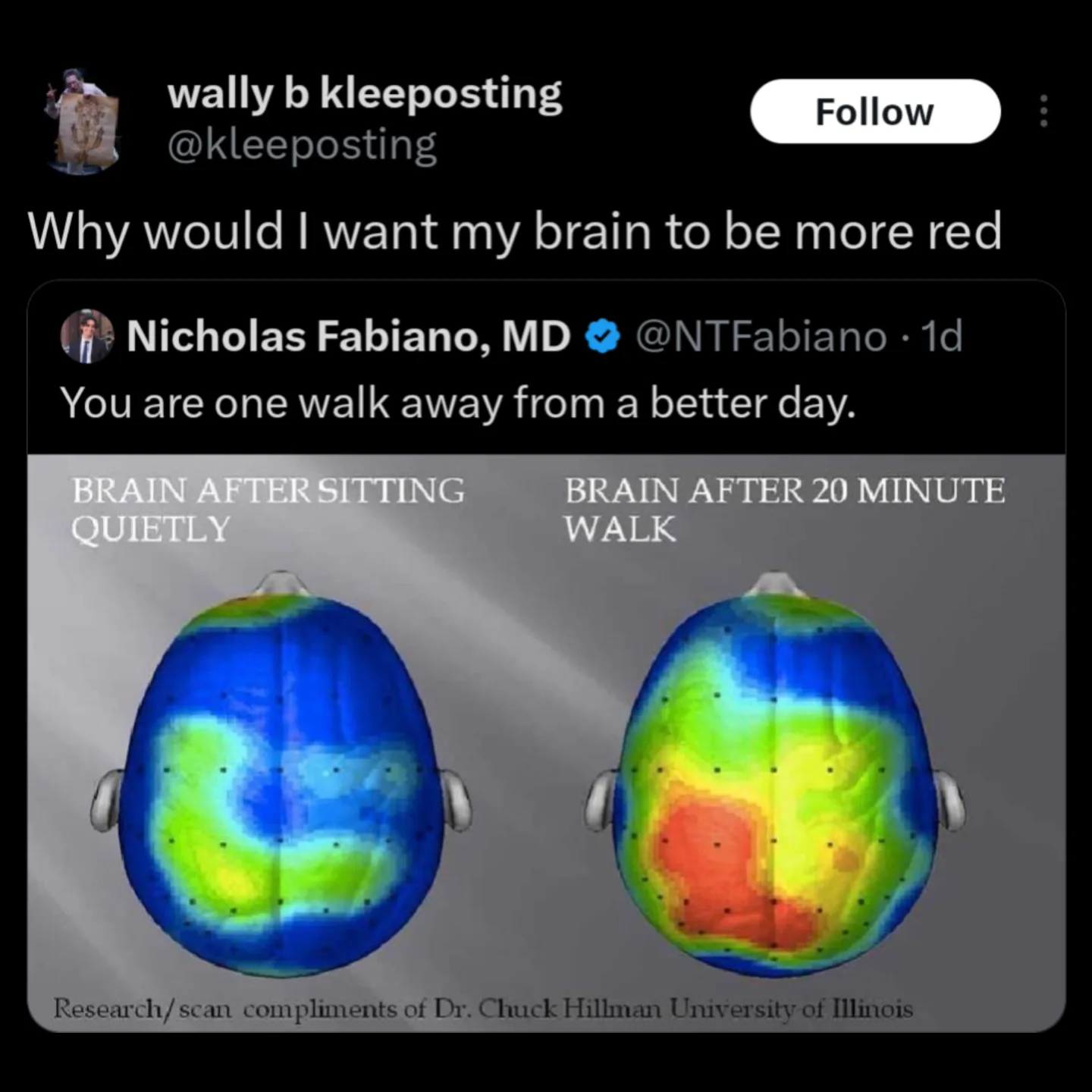Screen dimensions: 1092x1092
Task: Follow wally b kleeposting
Action: [x=874, y=111]
